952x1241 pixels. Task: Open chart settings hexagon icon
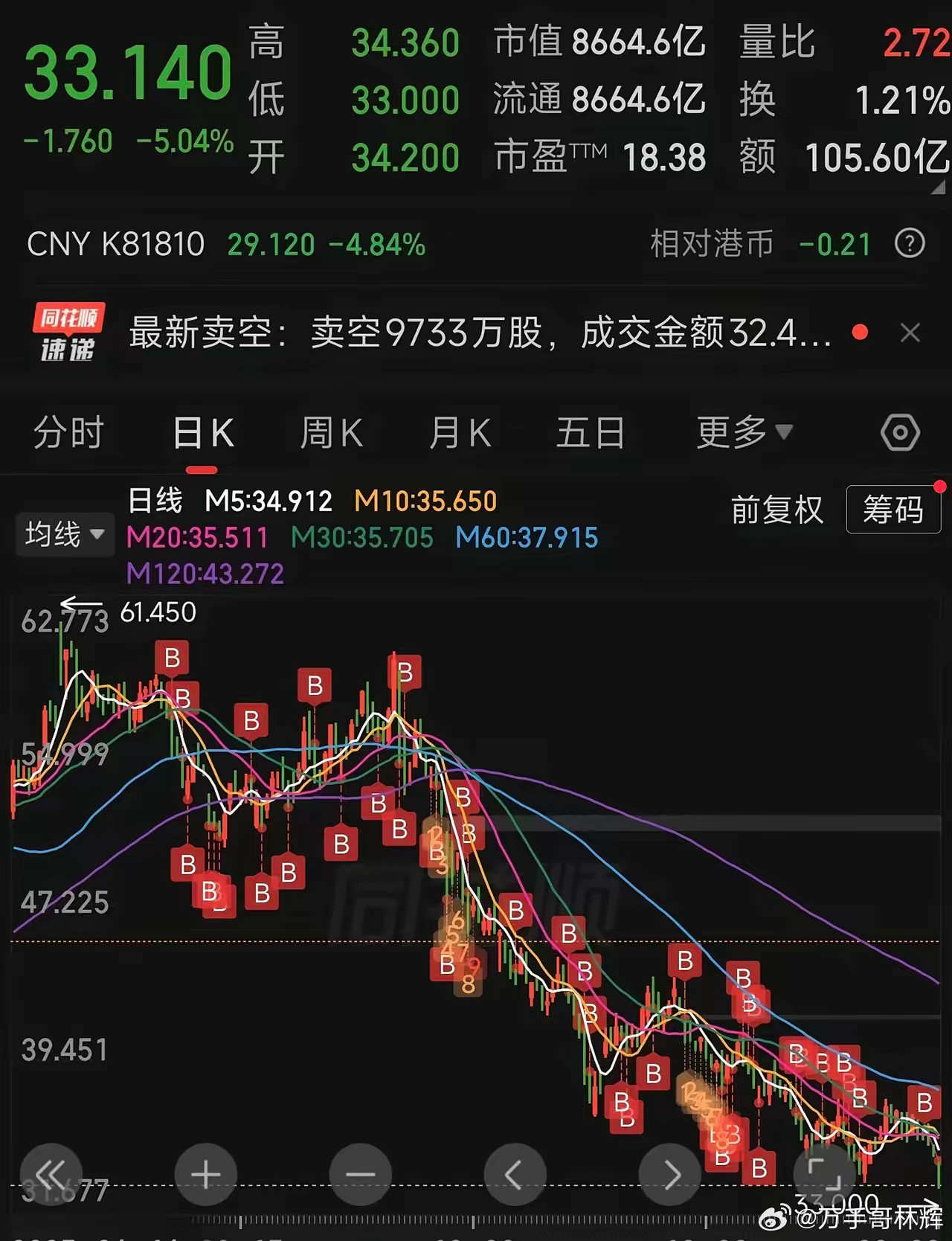[900, 432]
